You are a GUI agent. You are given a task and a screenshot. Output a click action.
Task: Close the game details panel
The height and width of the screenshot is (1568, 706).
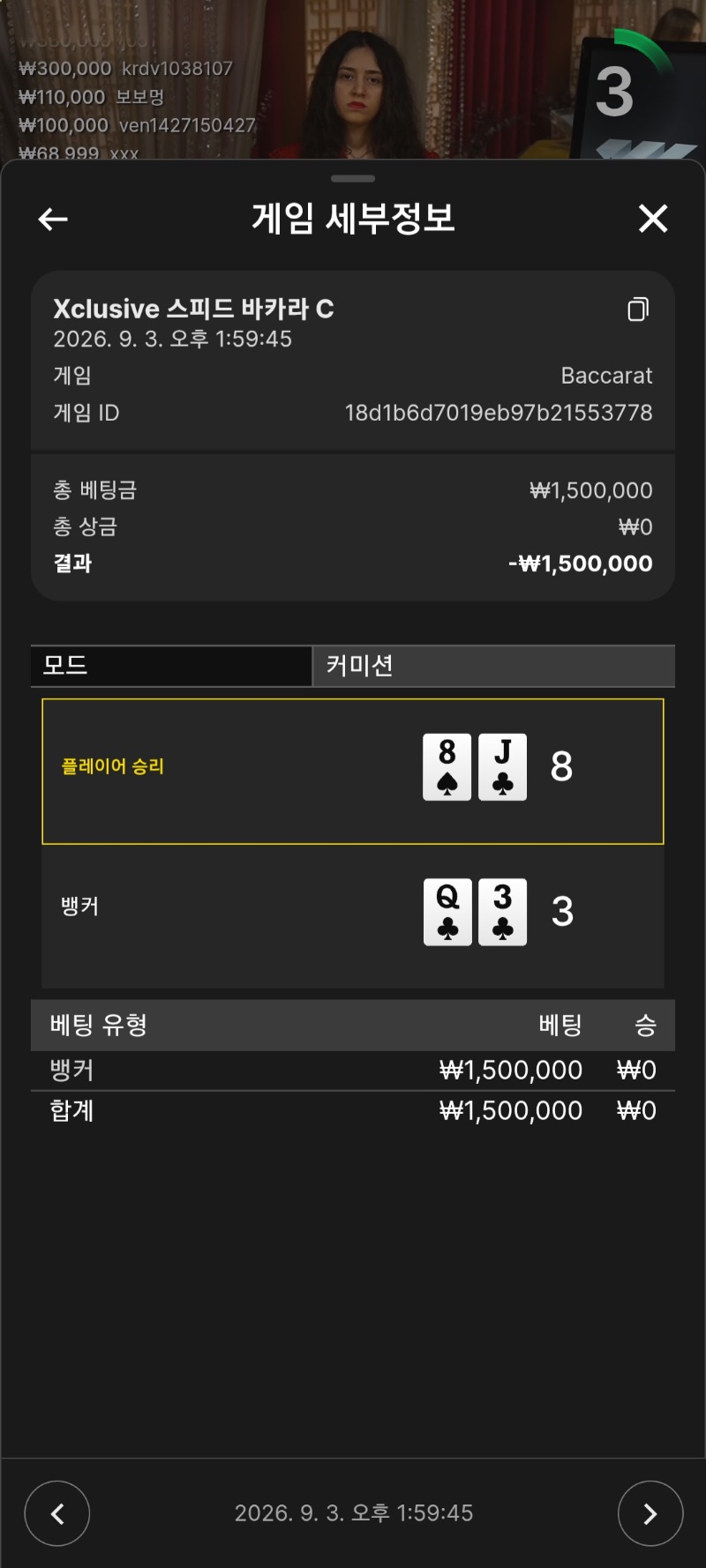point(653,218)
